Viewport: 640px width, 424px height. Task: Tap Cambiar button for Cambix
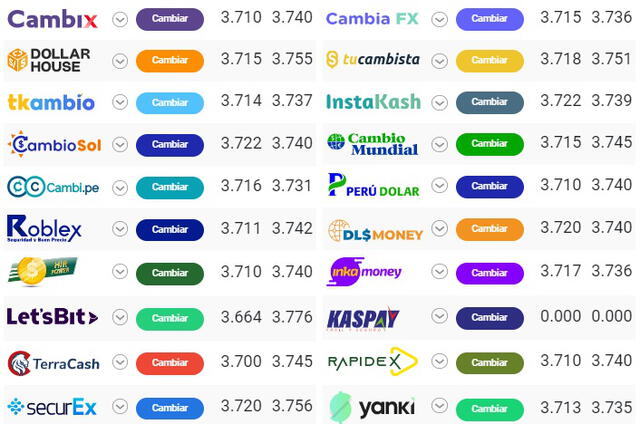[169, 19]
